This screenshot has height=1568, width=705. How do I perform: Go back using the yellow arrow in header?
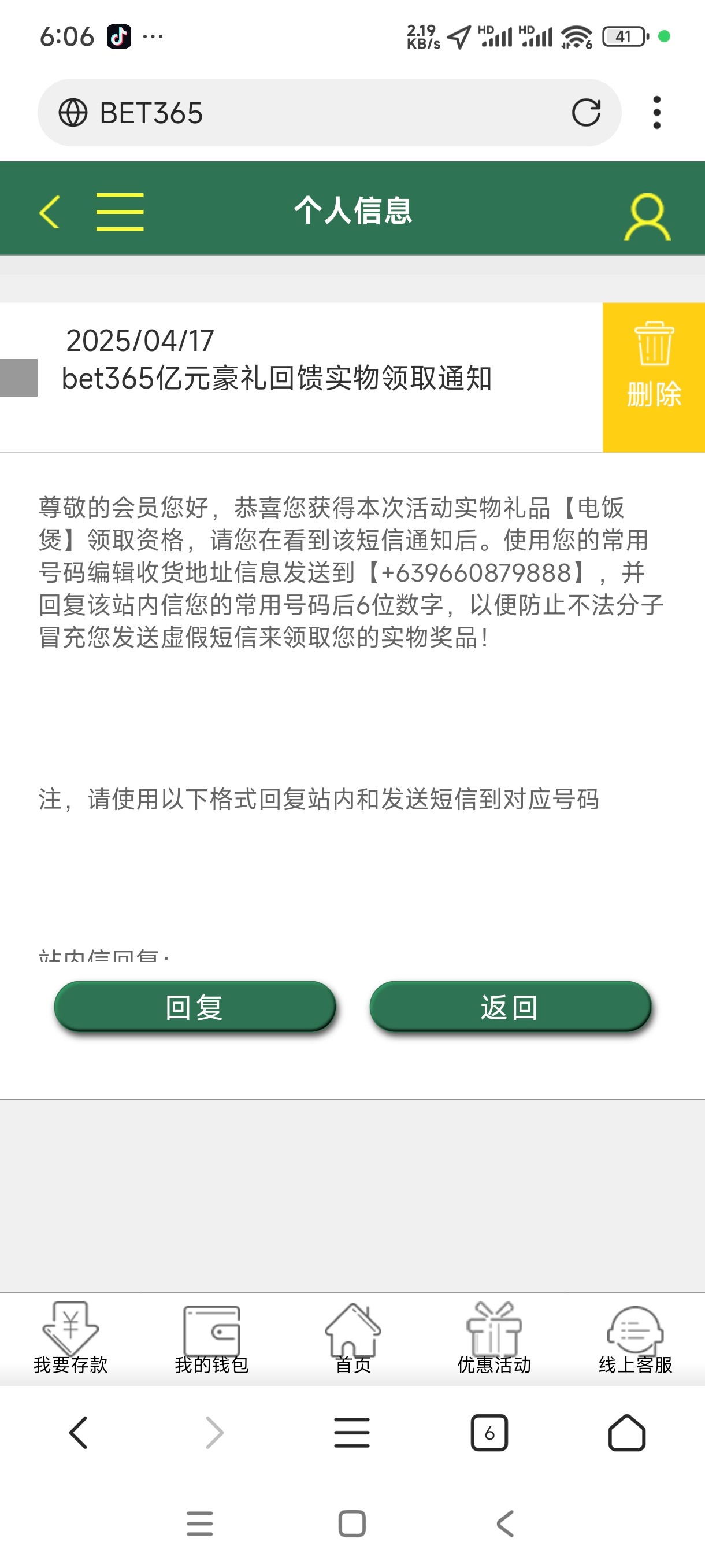(x=49, y=211)
